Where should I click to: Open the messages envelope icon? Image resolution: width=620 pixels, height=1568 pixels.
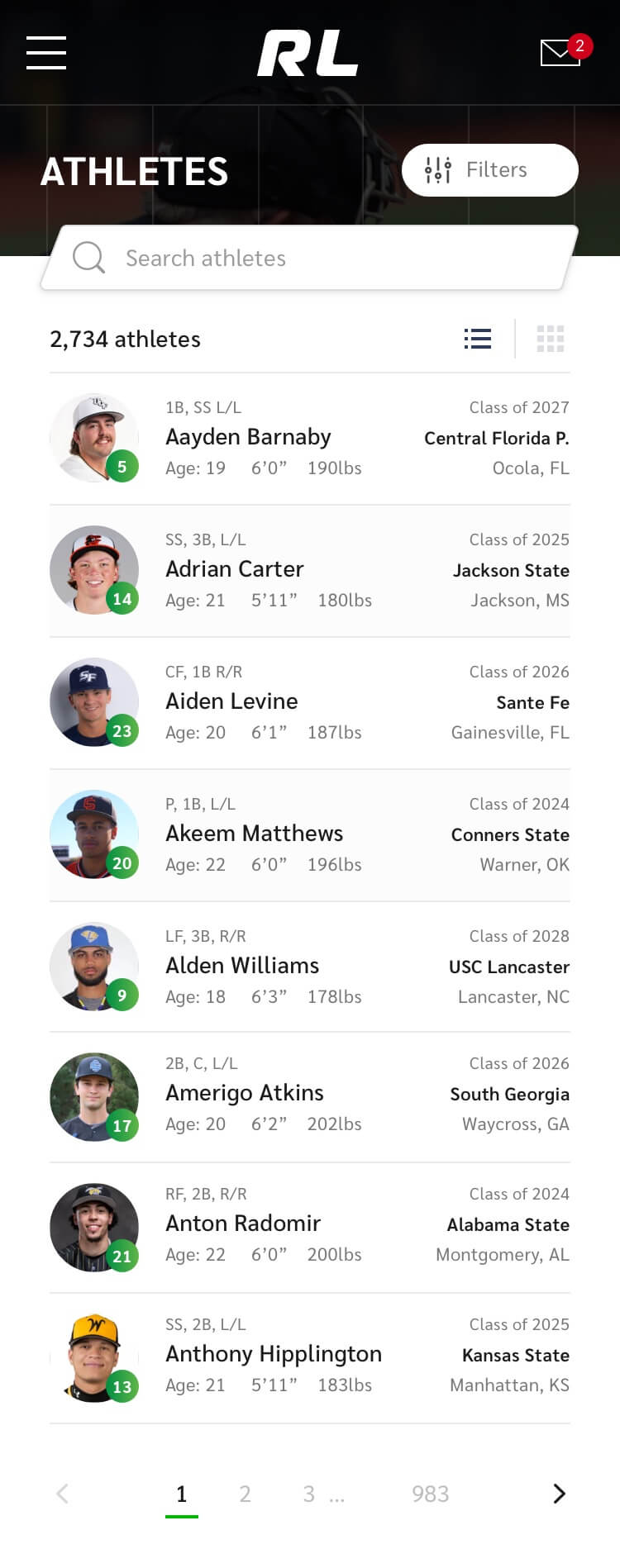click(560, 53)
